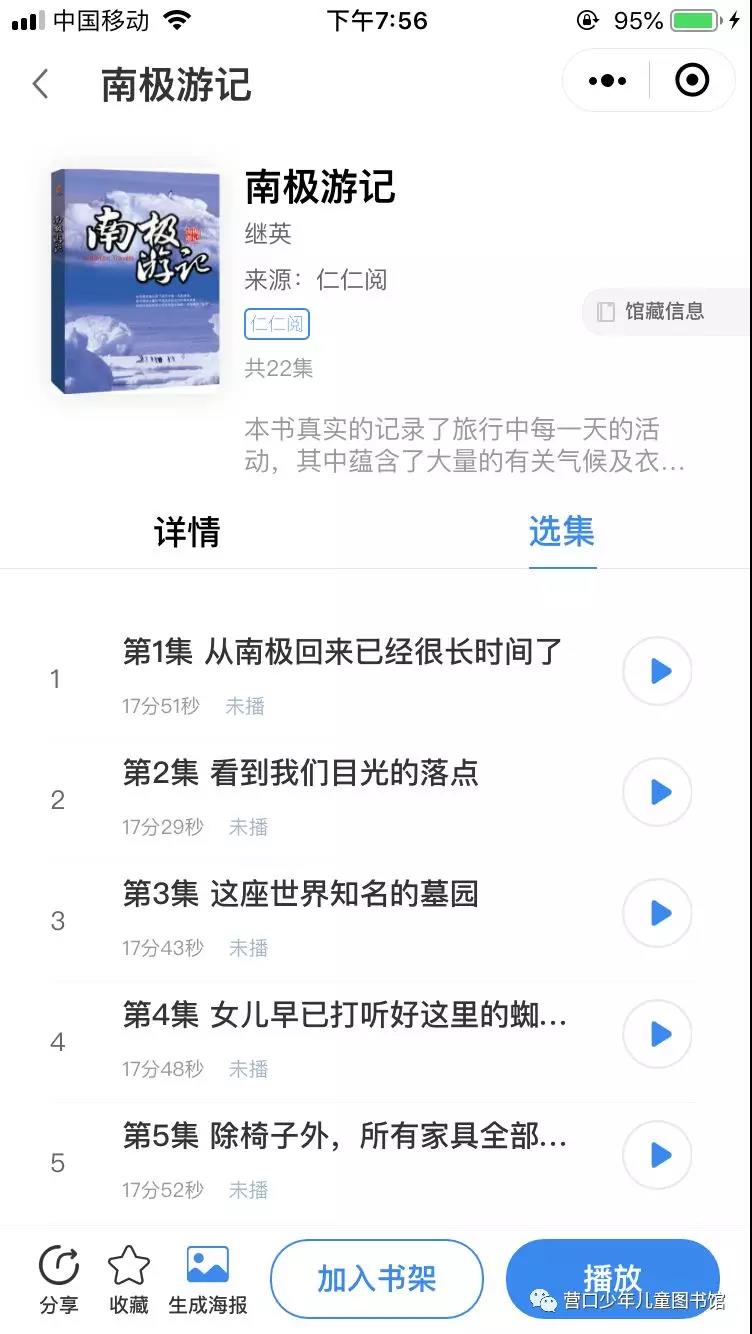Share this audiobook via 分享
Screen dimensions: 752x1334
59,1281
